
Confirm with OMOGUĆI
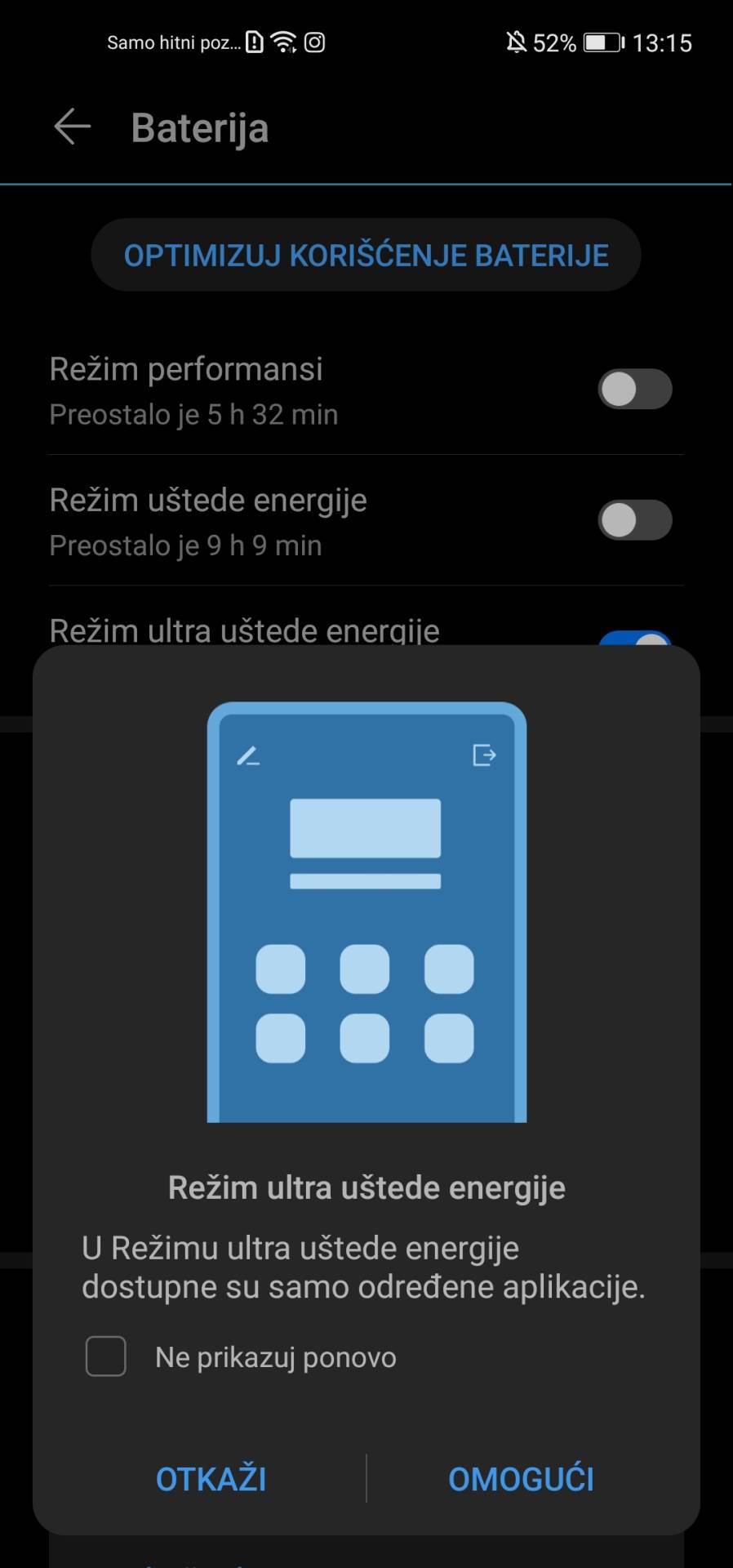coord(522,1478)
